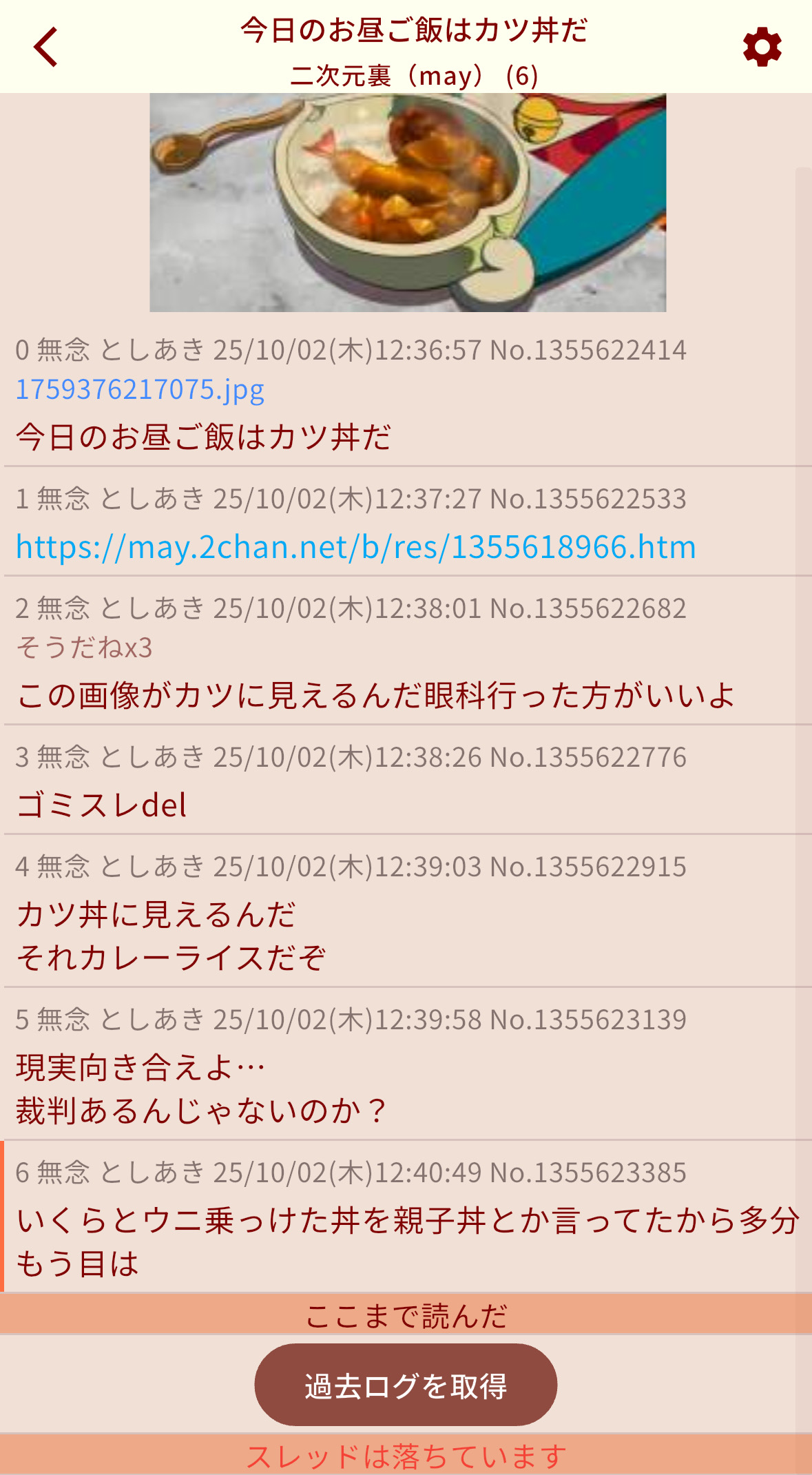The image size is (812, 1475).
Task: Go back using the arrow icon
Action: coord(45,47)
